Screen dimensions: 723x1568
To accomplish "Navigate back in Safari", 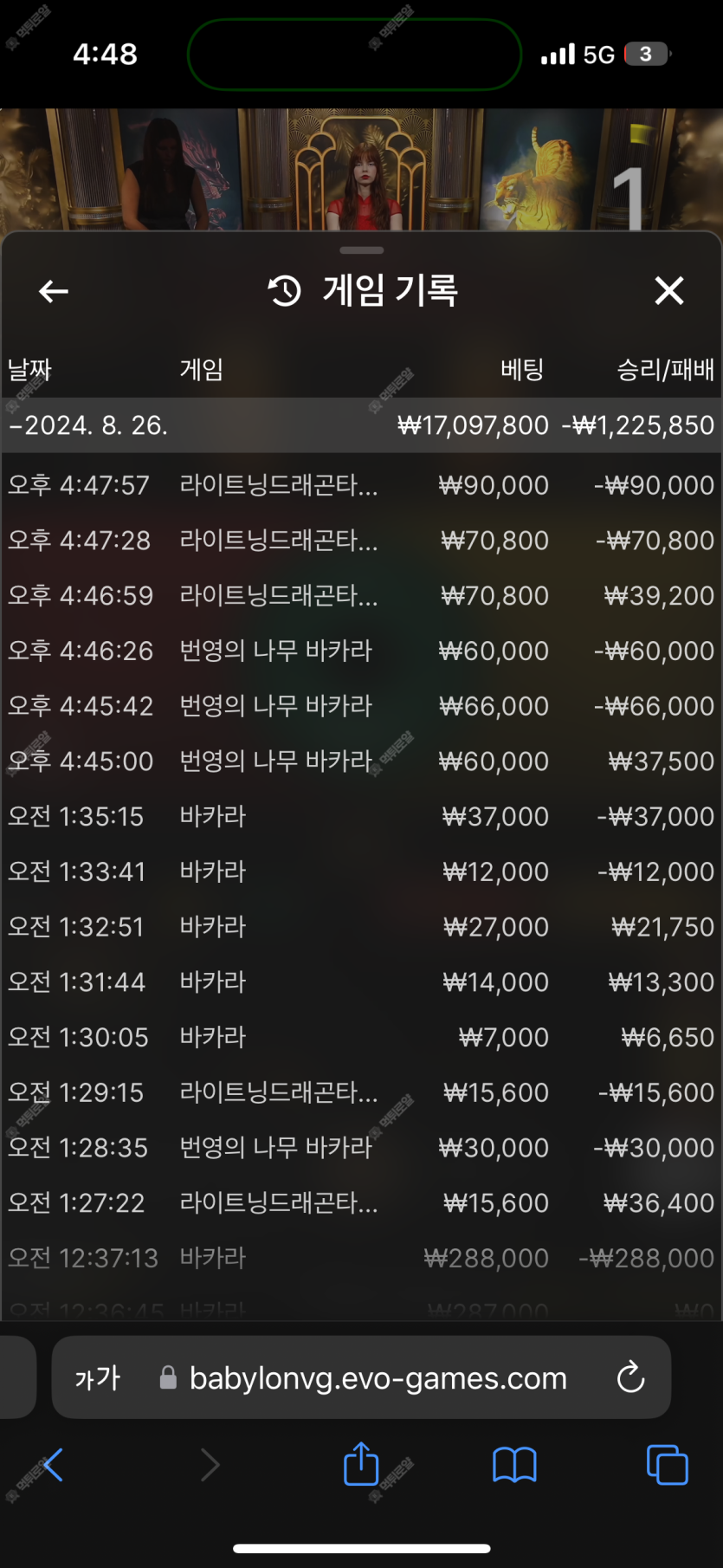I will pyautogui.click(x=54, y=1465).
